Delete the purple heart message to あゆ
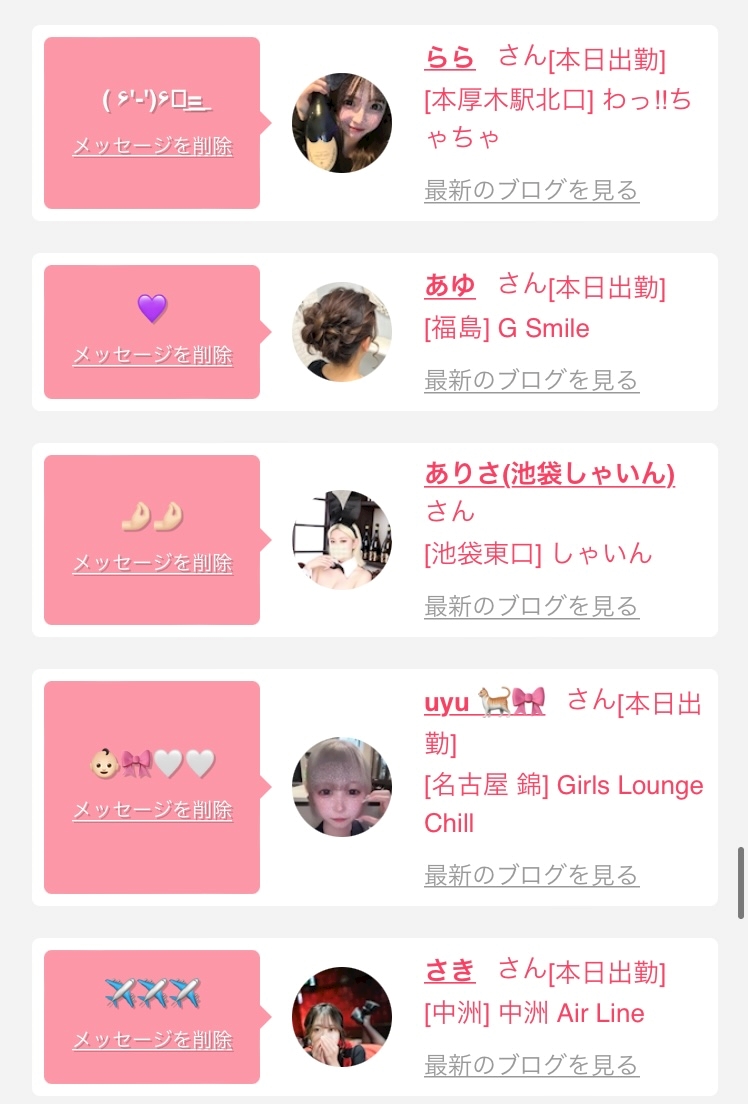Screen dimensions: 748x1104 point(153,355)
